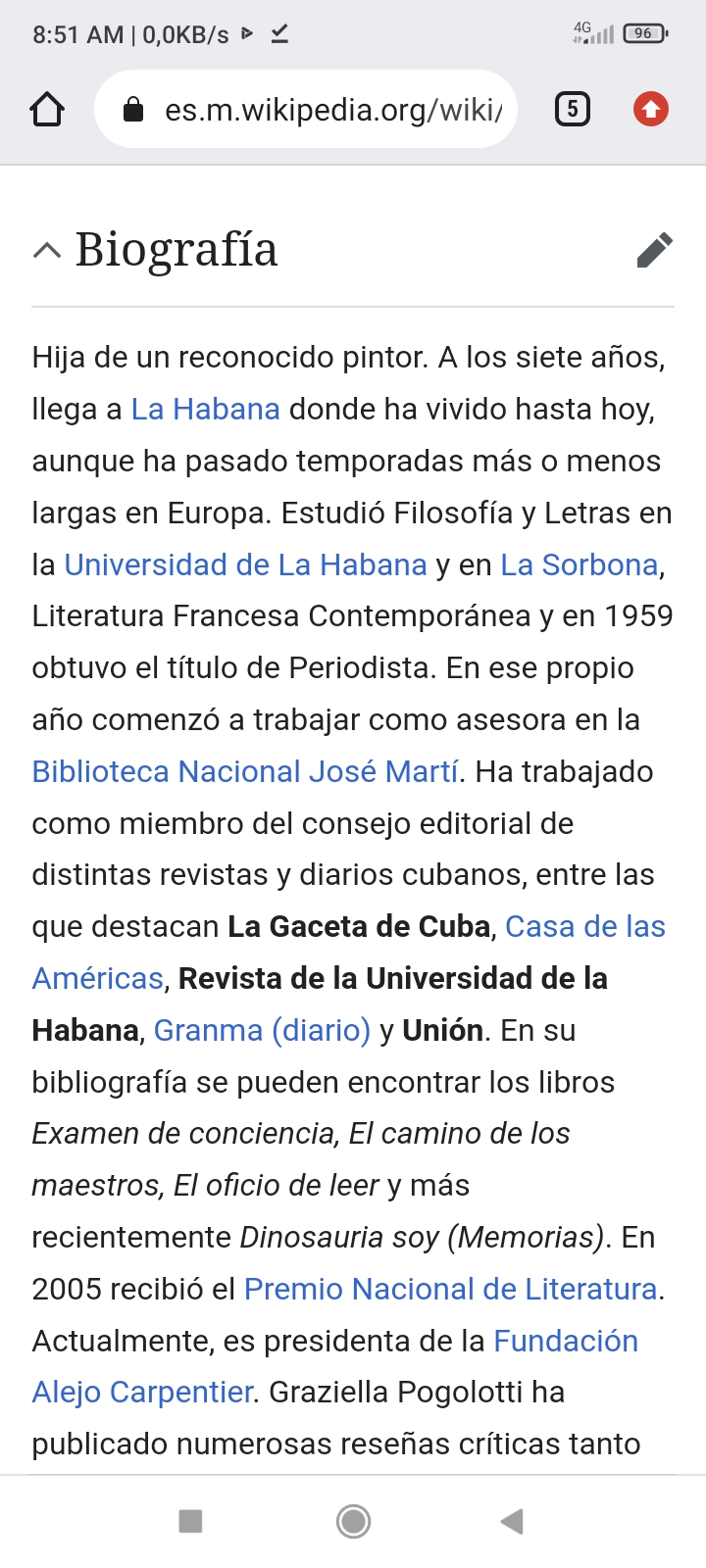The image size is (706, 1568).
Task: Collapse the Biografía section
Action: 47,250
